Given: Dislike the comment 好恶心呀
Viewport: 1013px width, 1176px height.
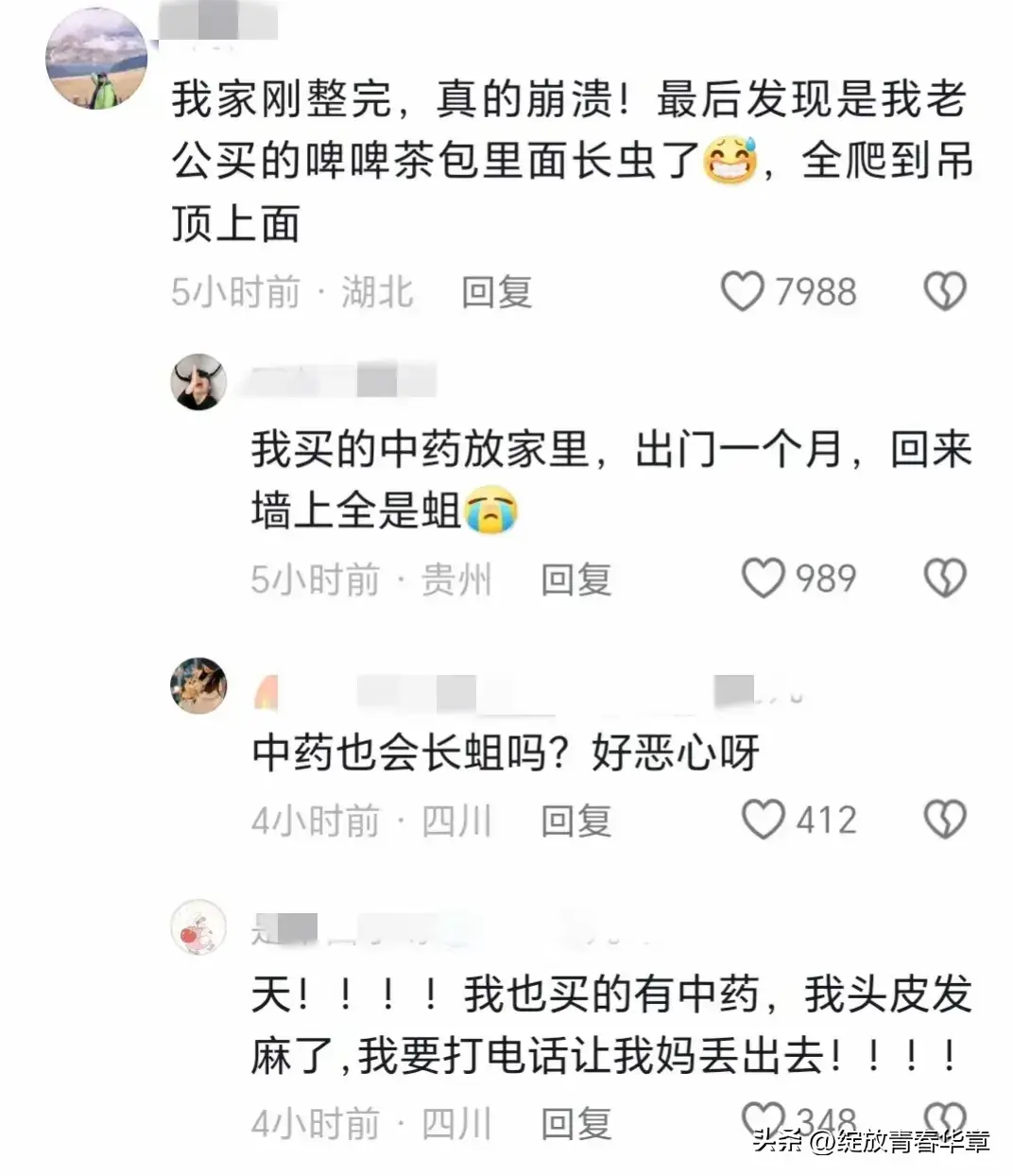Looking at the screenshot, I should (944, 820).
